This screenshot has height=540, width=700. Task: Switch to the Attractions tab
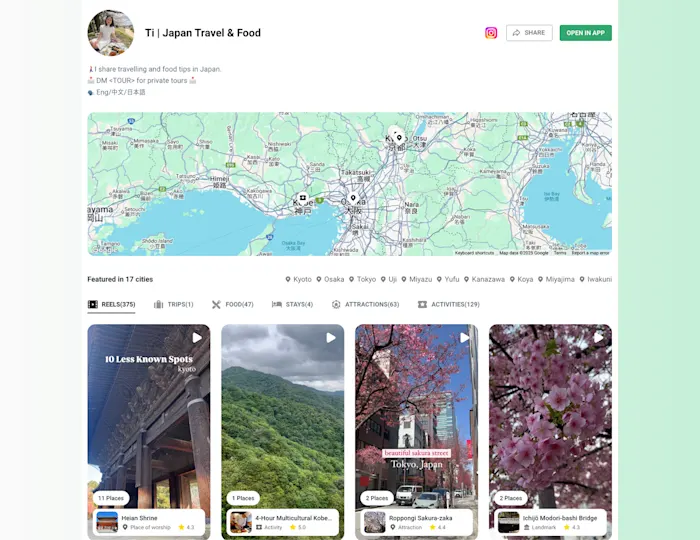tap(365, 304)
